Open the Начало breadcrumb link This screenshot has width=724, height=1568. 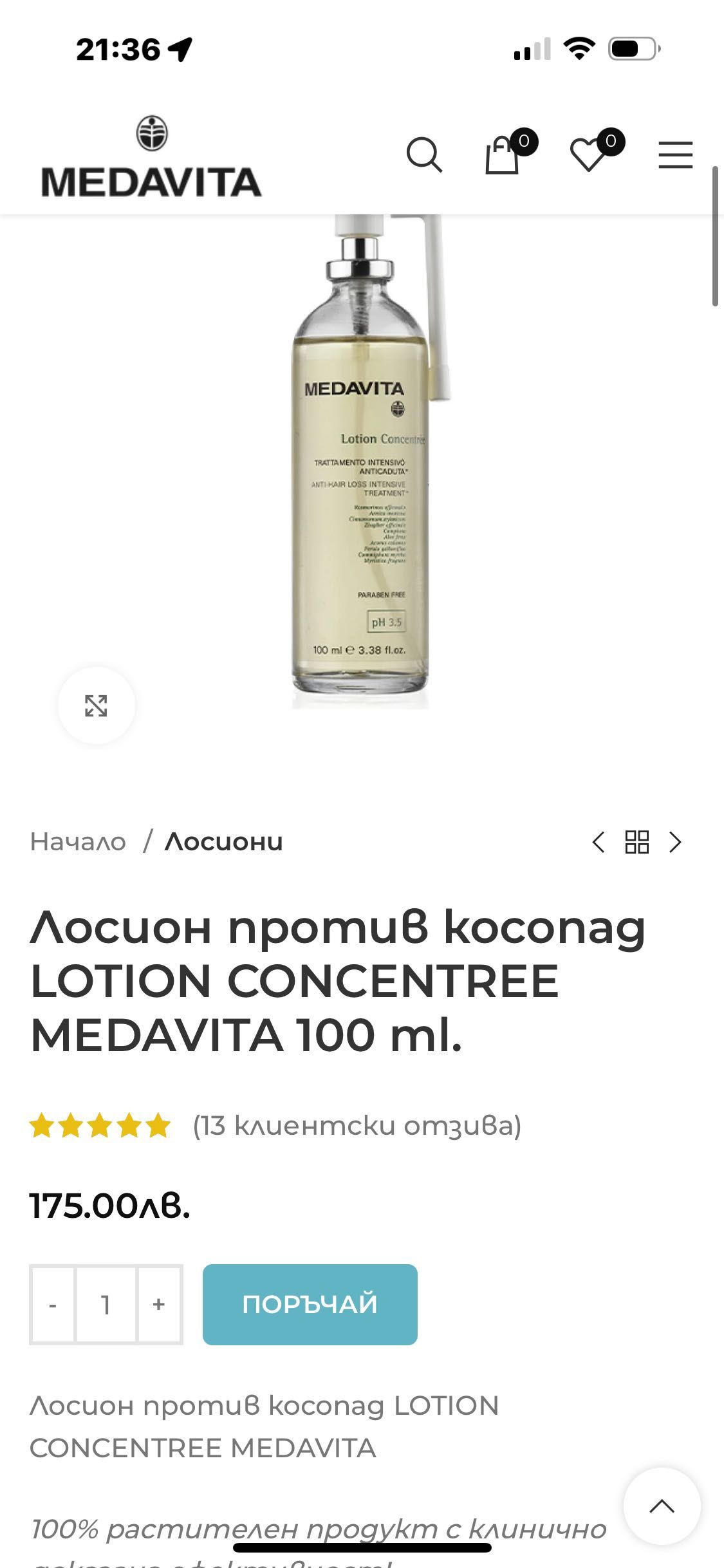click(x=78, y=842)
